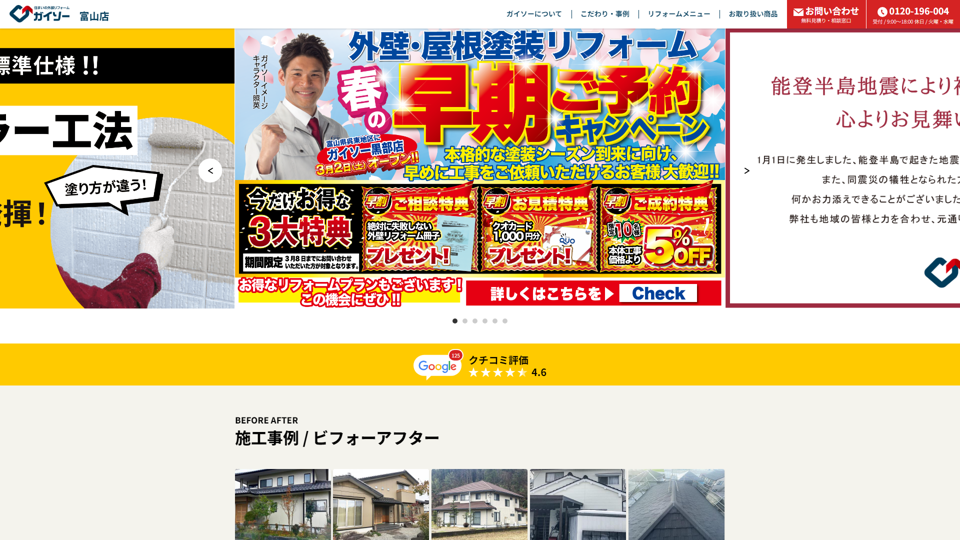This screenshot has height=540, width=960.
Task: Open the fifth before-after roof photo
Action: (x=676, y=504)
